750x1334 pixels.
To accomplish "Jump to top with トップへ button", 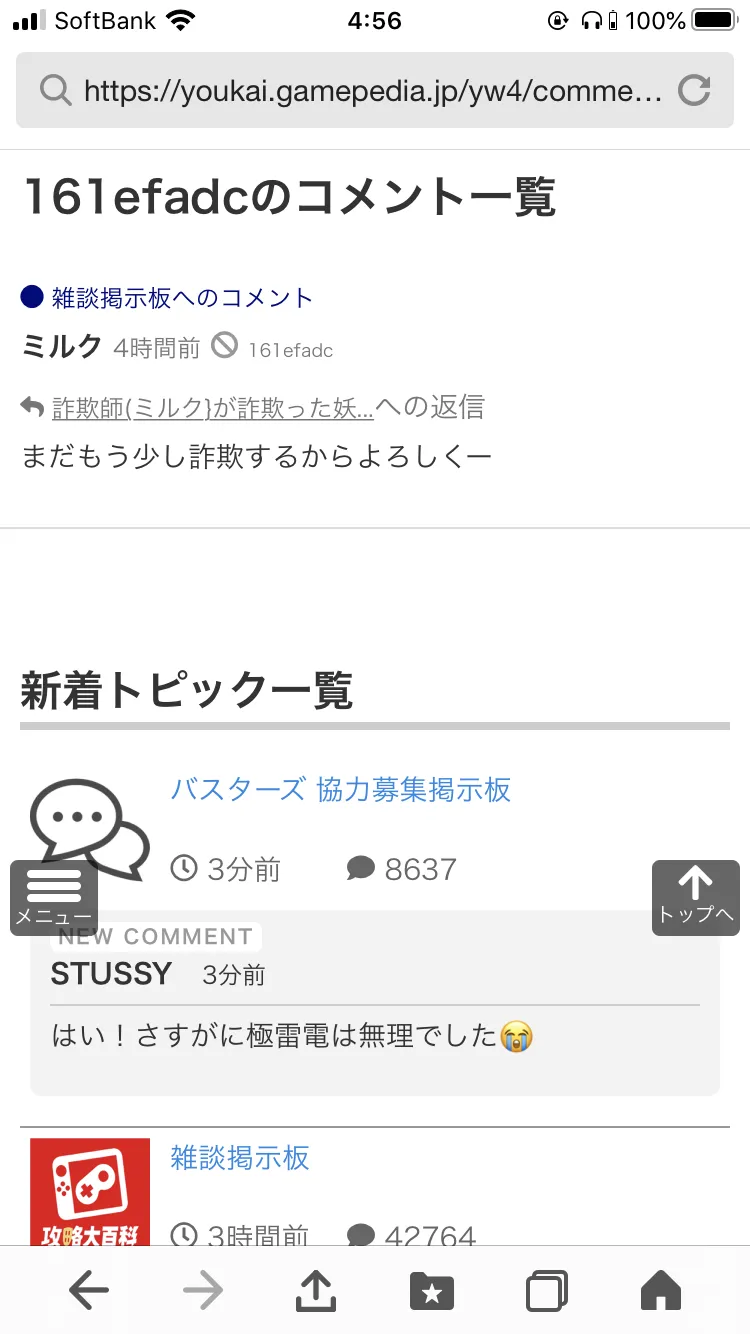I will [x=696, y=898].
